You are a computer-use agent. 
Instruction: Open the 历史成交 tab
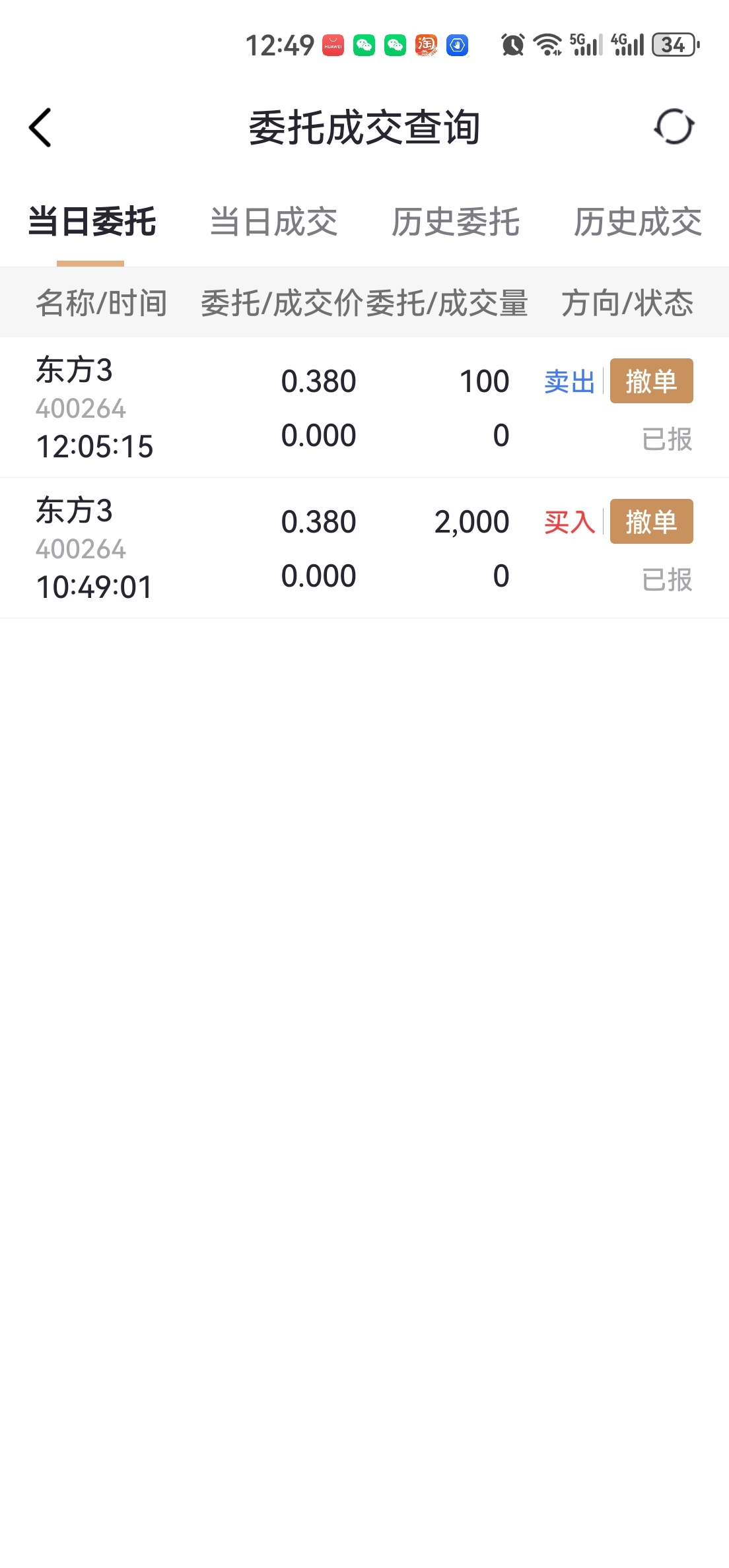[x=638, y=222]
